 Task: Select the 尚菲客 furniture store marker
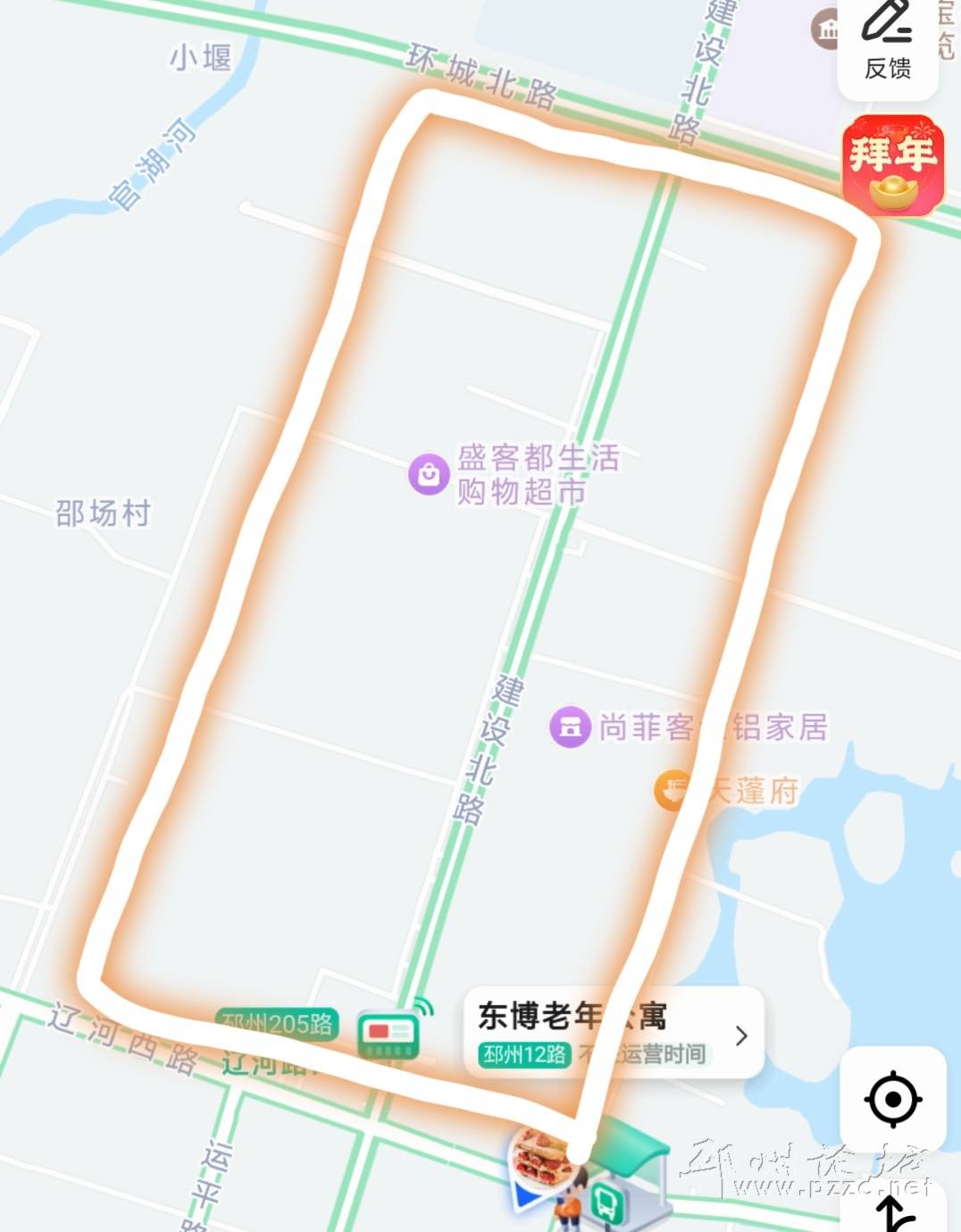[570, 728]
